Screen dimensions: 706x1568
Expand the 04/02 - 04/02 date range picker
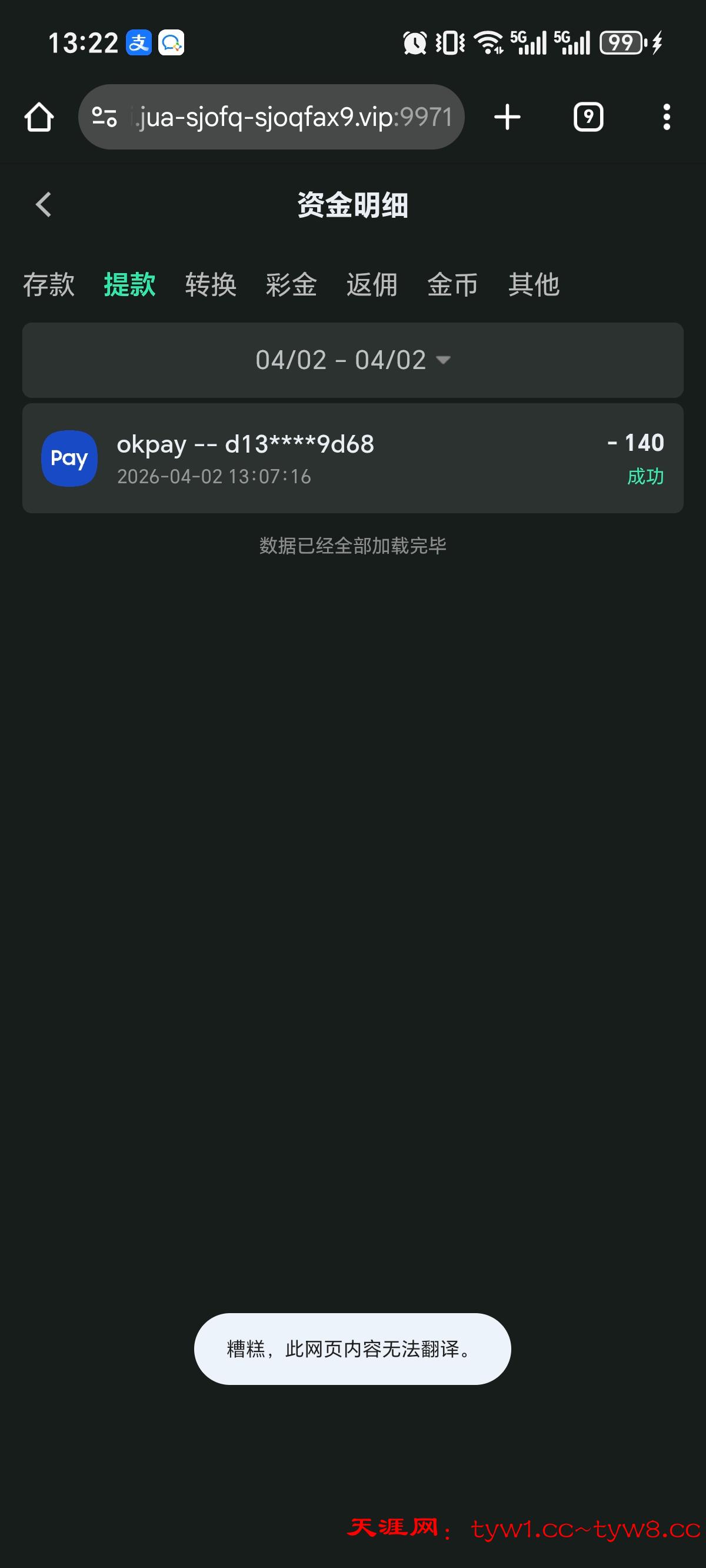(353, 360)
